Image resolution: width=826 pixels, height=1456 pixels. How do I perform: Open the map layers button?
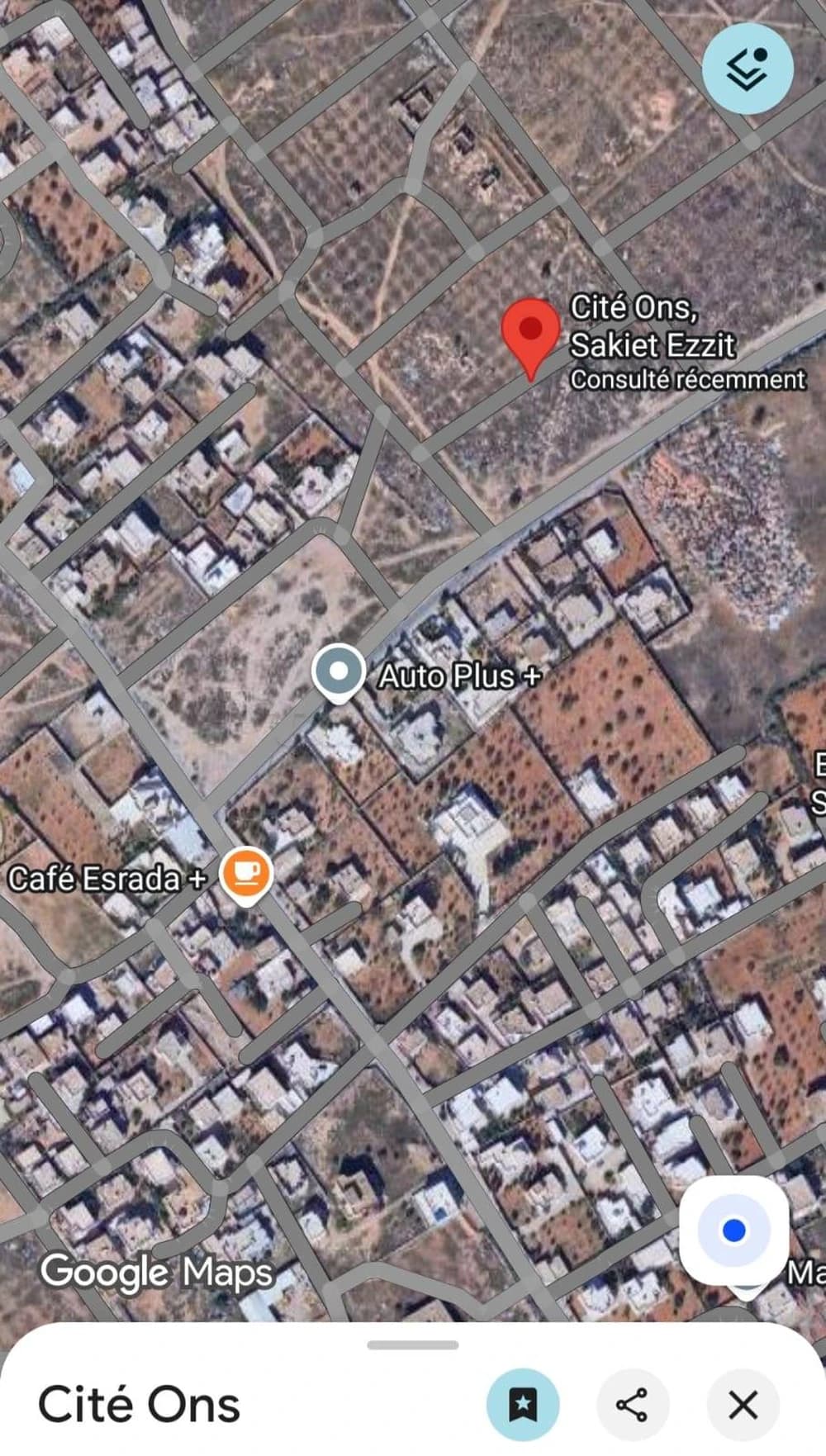click(748, 69)
